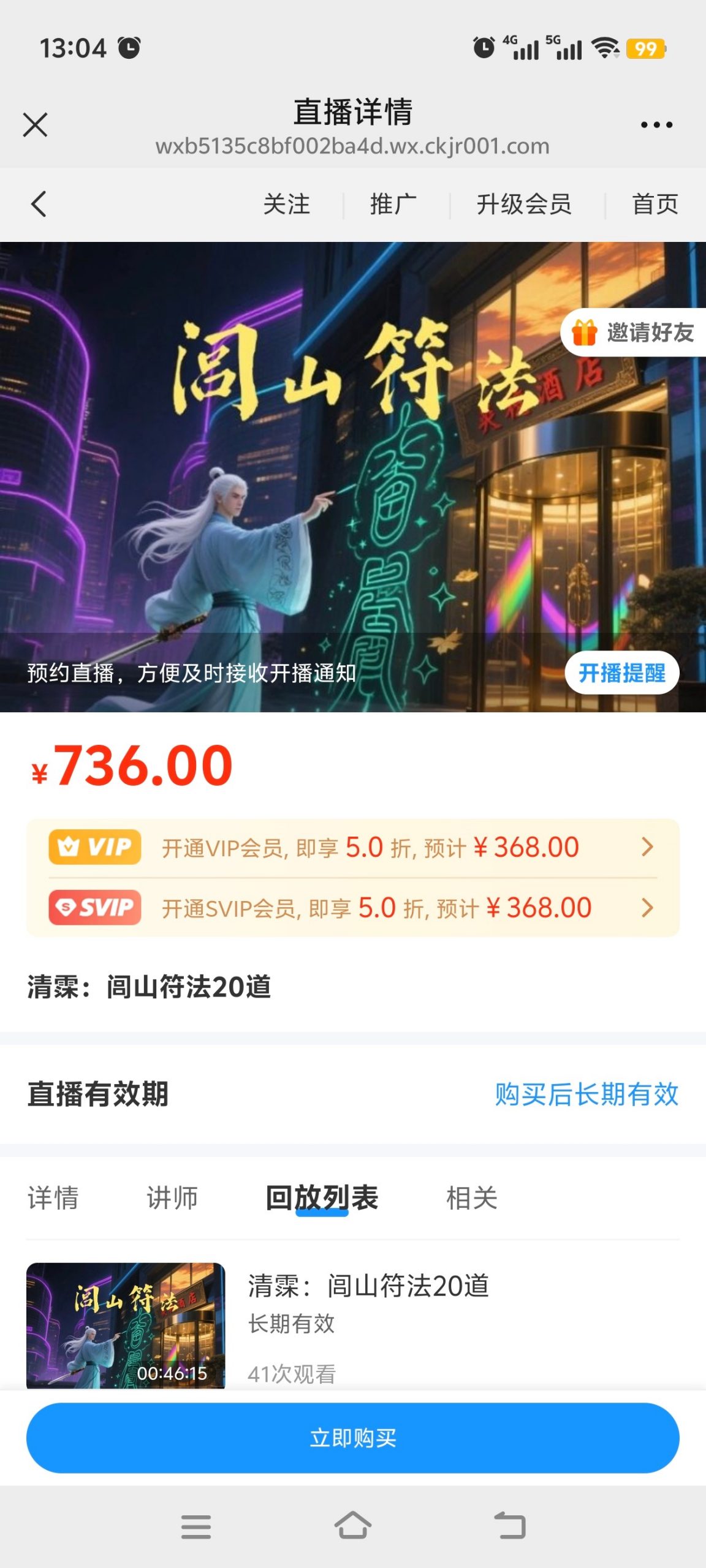
Task: Open the SVIP membership discount row
Action: click(x=352, y=908)
